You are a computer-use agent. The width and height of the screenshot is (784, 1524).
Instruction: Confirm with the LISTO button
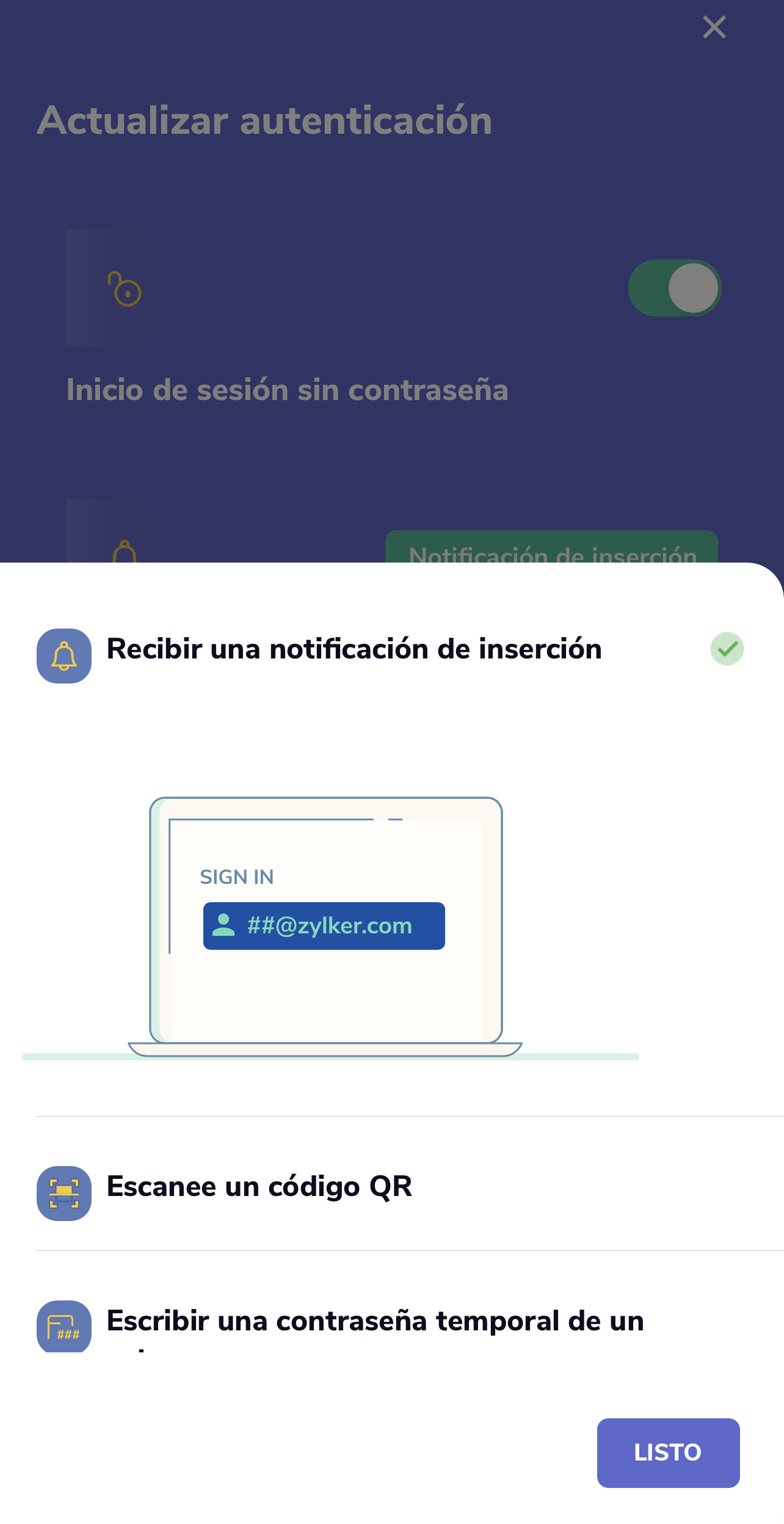tap(668, 1453)
